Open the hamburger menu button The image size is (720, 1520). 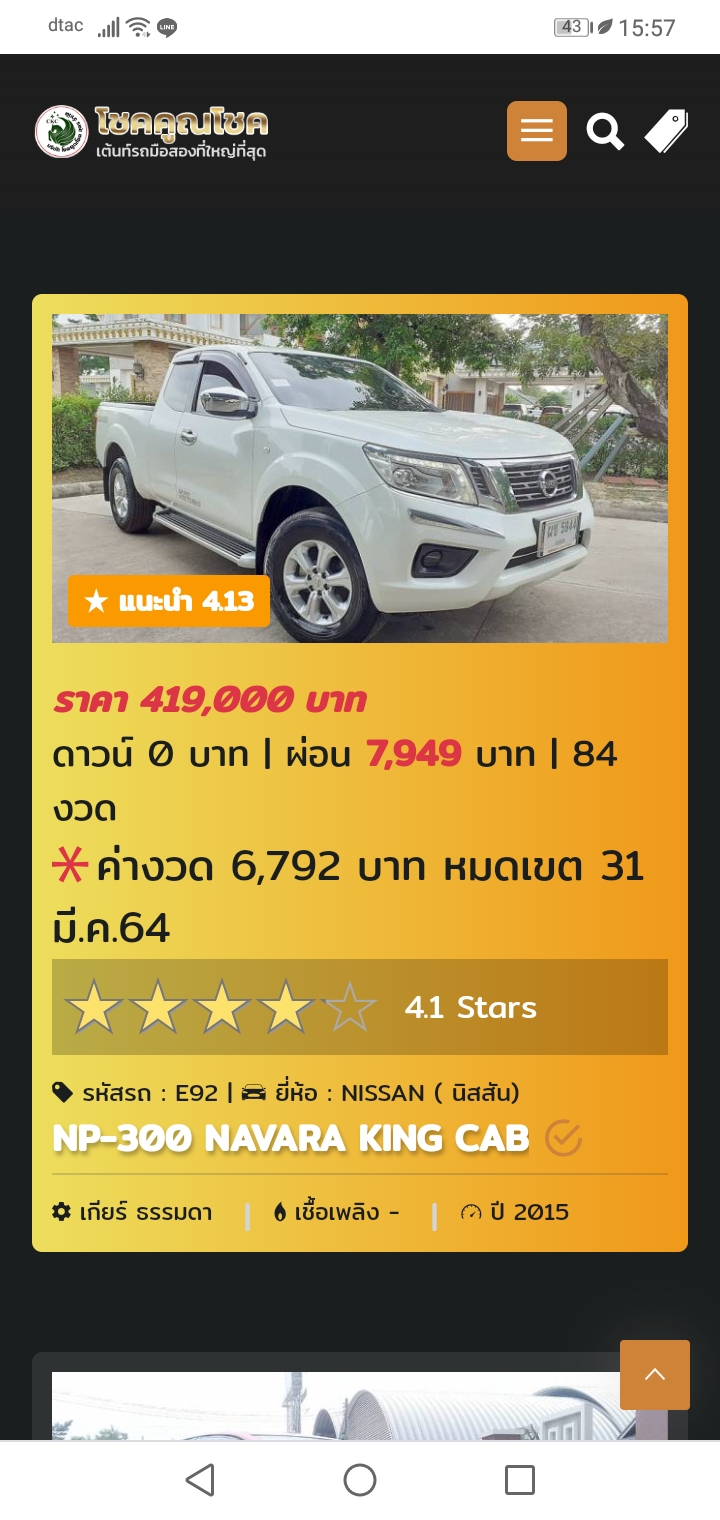point(537,131)
